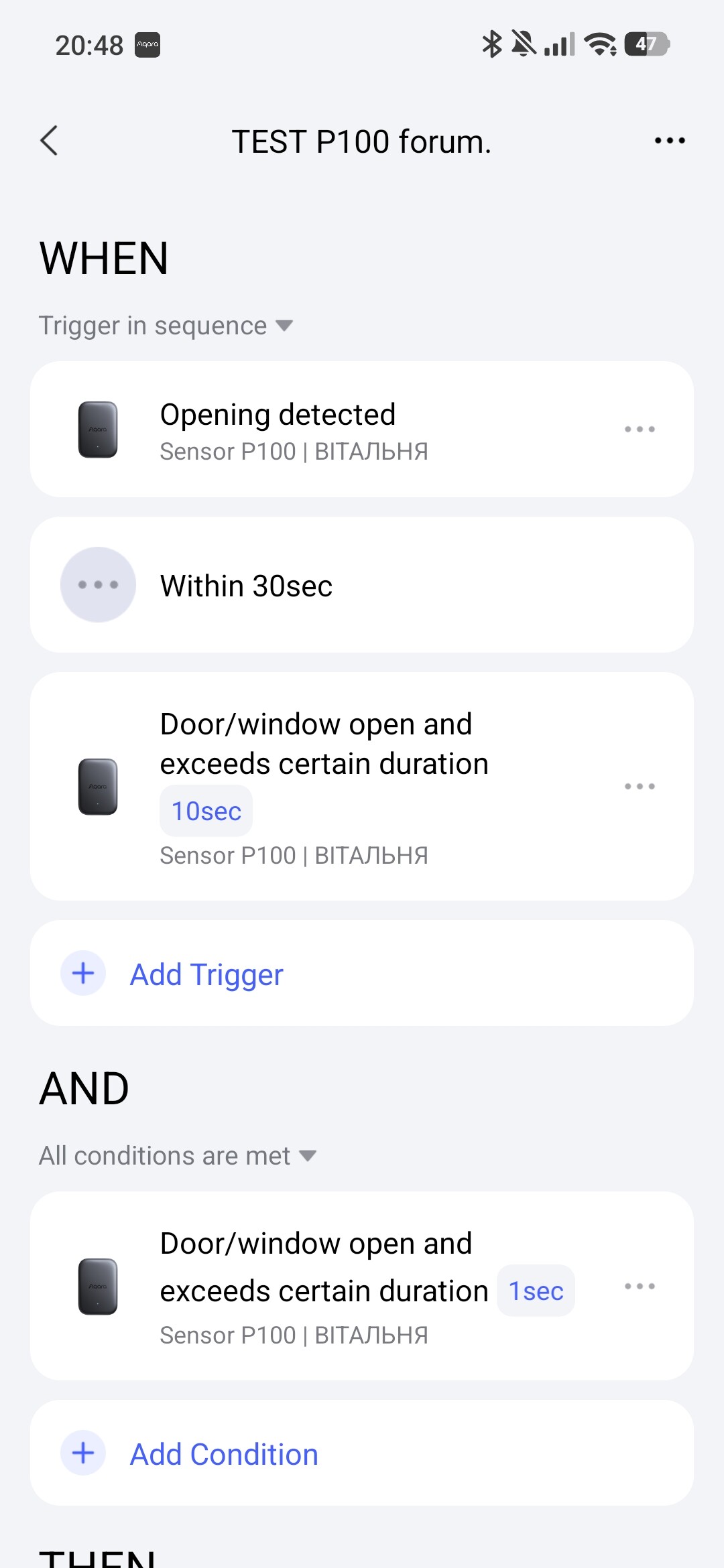
Task: Open options for the 10sec duration trigger
Action: (x=640, y=786)
